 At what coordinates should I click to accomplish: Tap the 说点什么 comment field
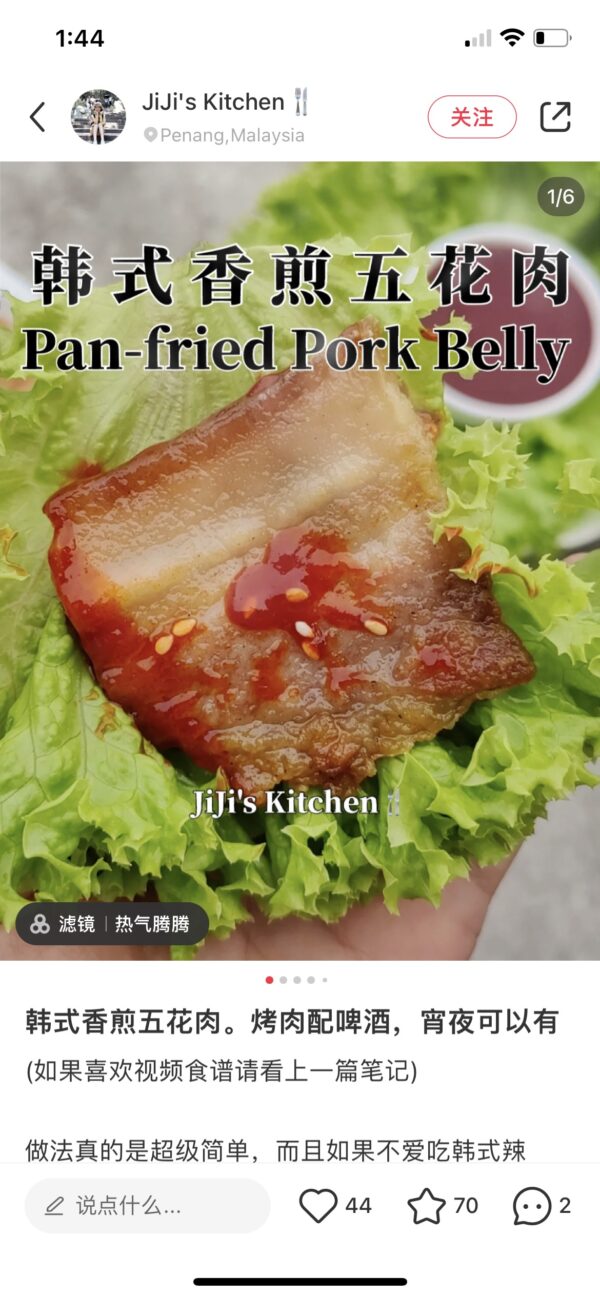click(x=148, y=1206)
